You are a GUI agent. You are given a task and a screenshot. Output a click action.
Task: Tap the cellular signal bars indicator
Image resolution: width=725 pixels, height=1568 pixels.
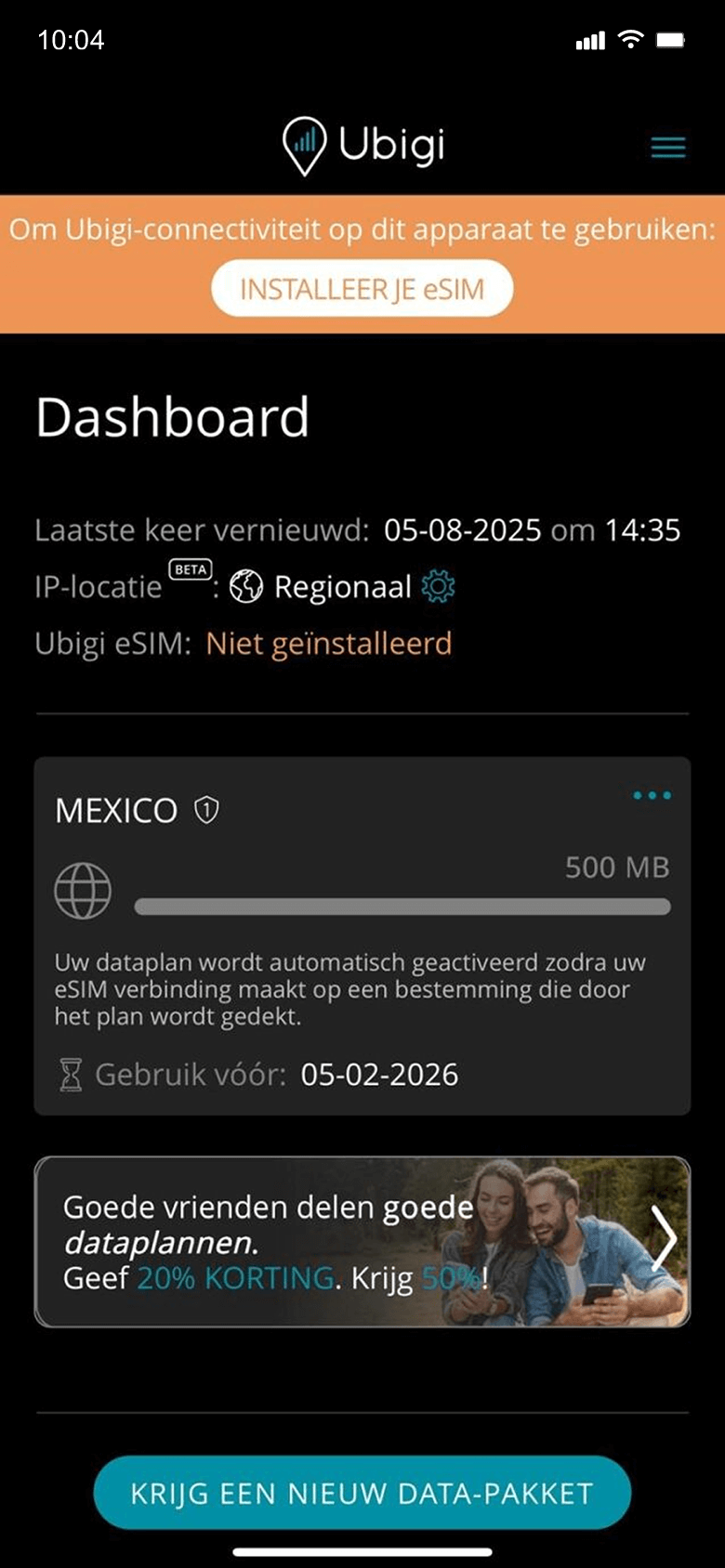click(x=589, y=41)
